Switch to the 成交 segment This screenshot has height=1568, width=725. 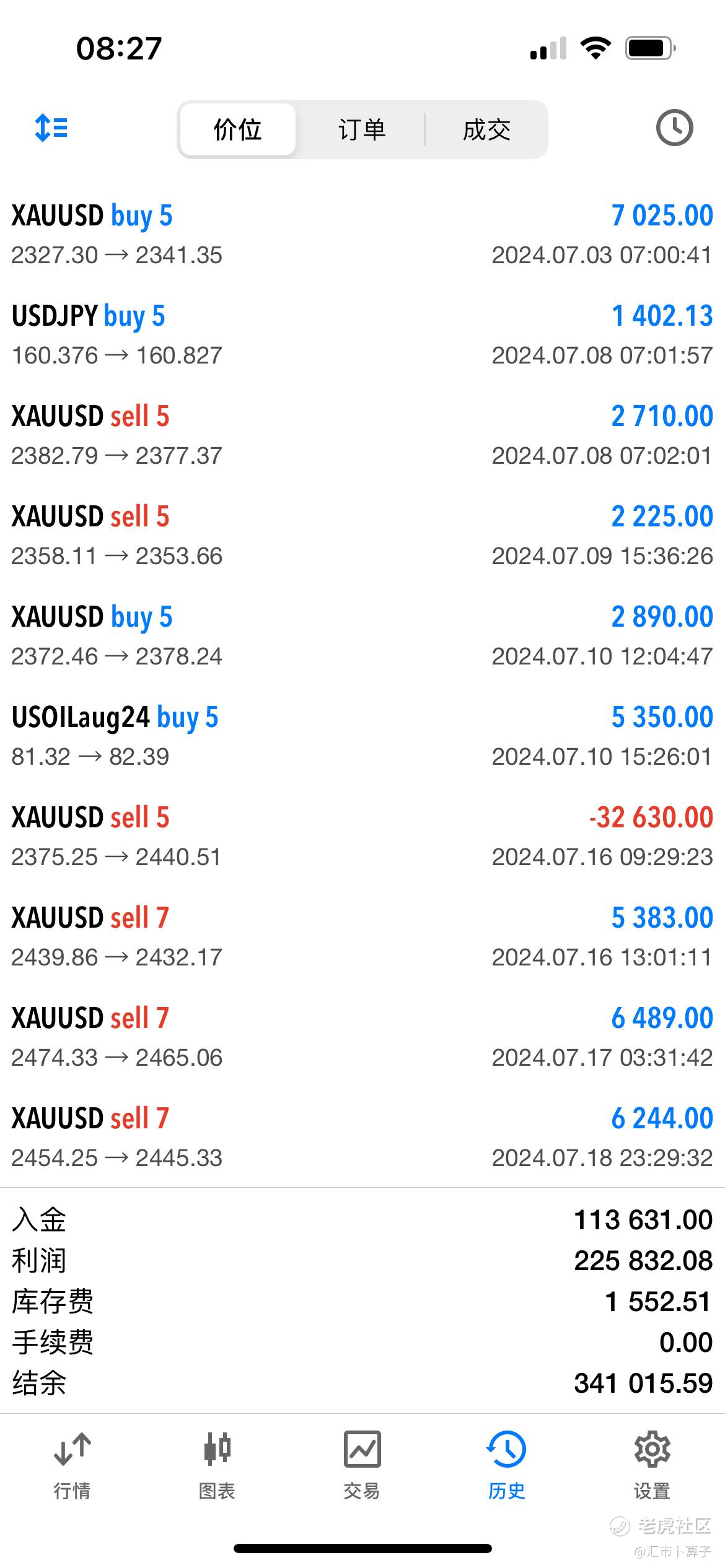tap(486, 129)
